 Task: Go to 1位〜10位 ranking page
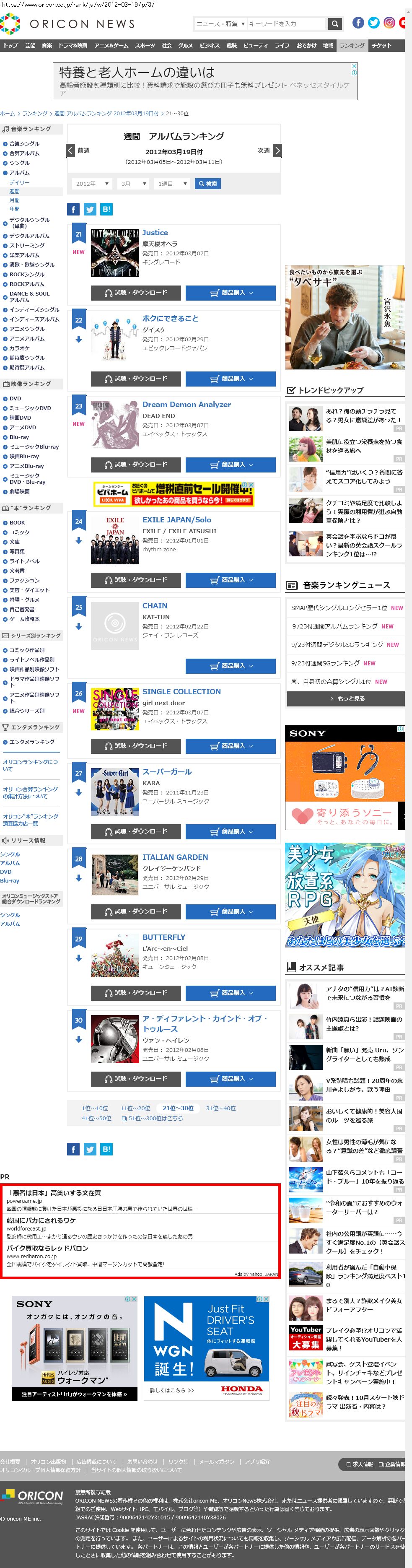(95, 1109)
